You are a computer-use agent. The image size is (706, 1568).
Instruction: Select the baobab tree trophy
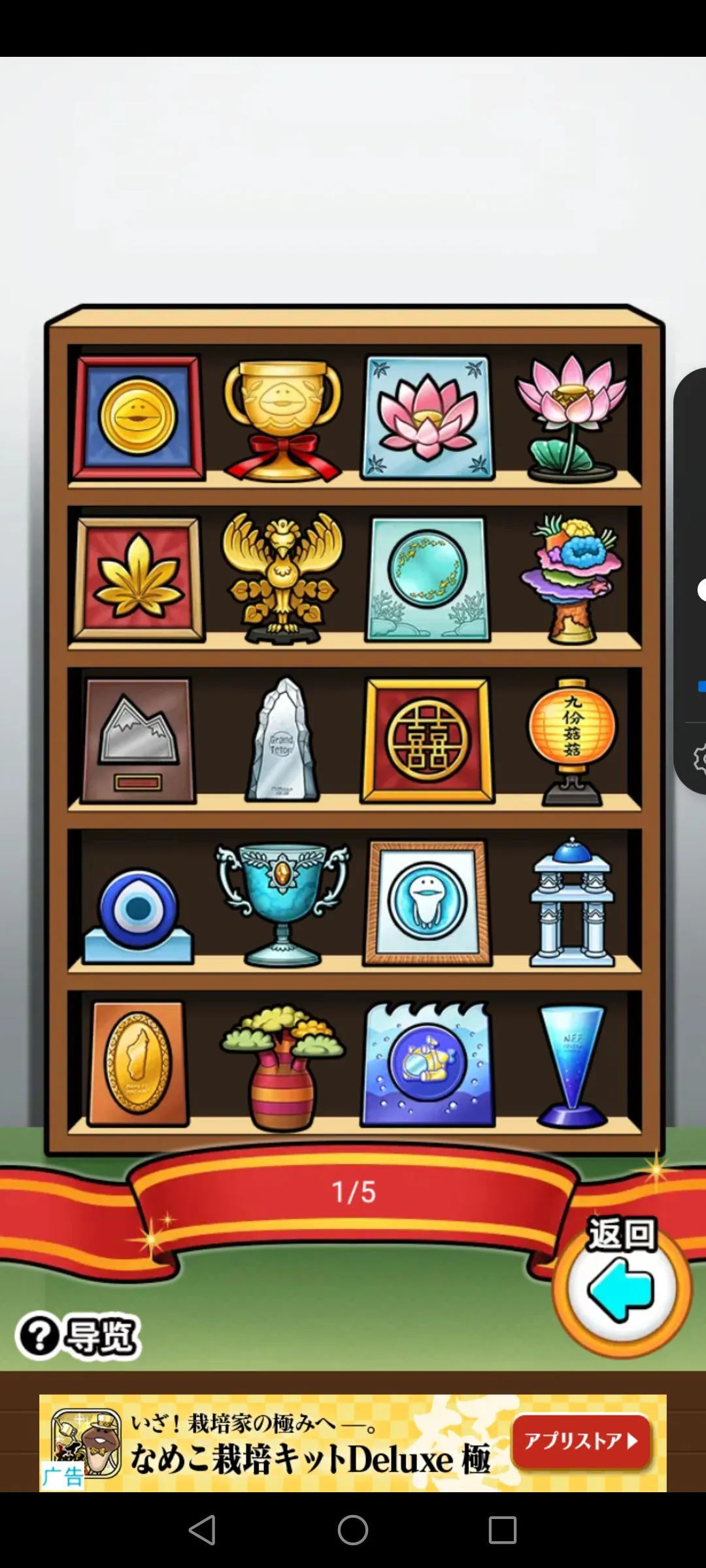pyautogui.click(x=282, y=1065)
